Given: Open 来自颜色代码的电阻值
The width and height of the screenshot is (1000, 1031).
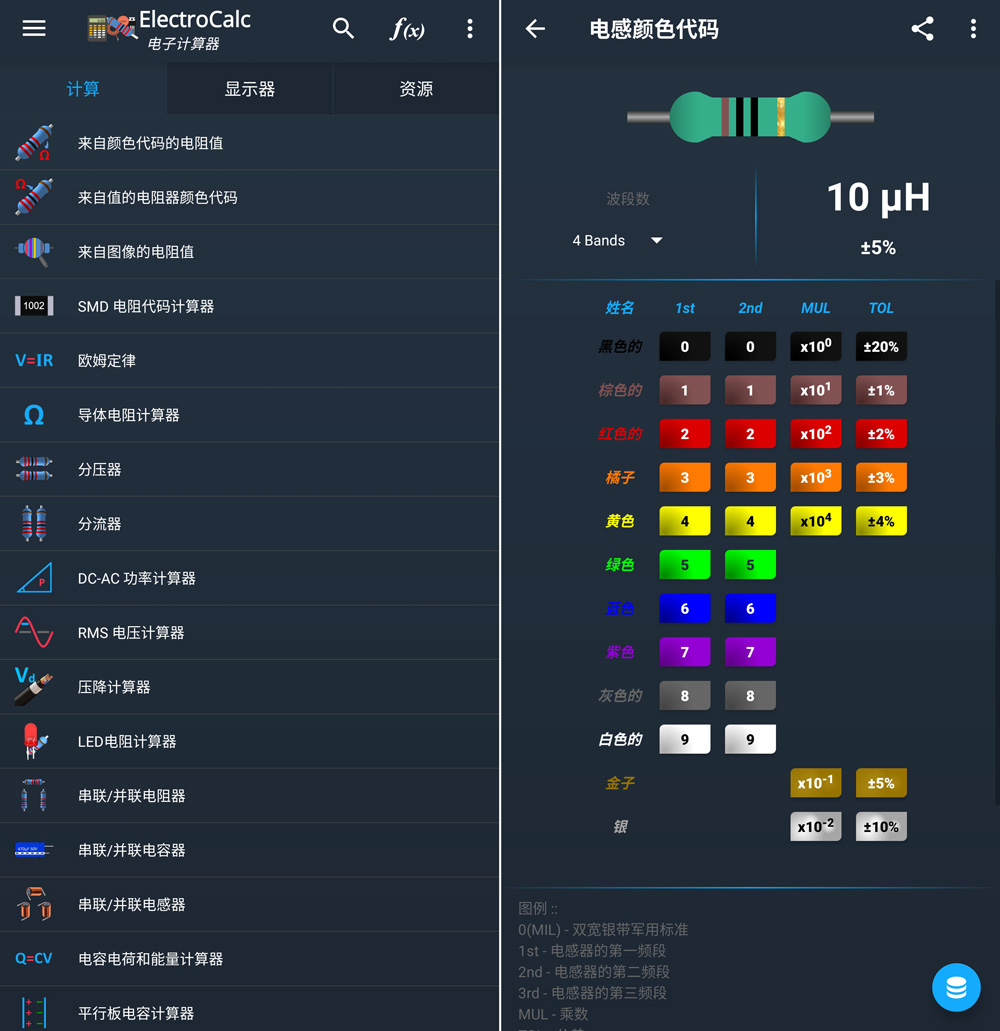Looking at the screenshot, I should (x=150, y=143).
